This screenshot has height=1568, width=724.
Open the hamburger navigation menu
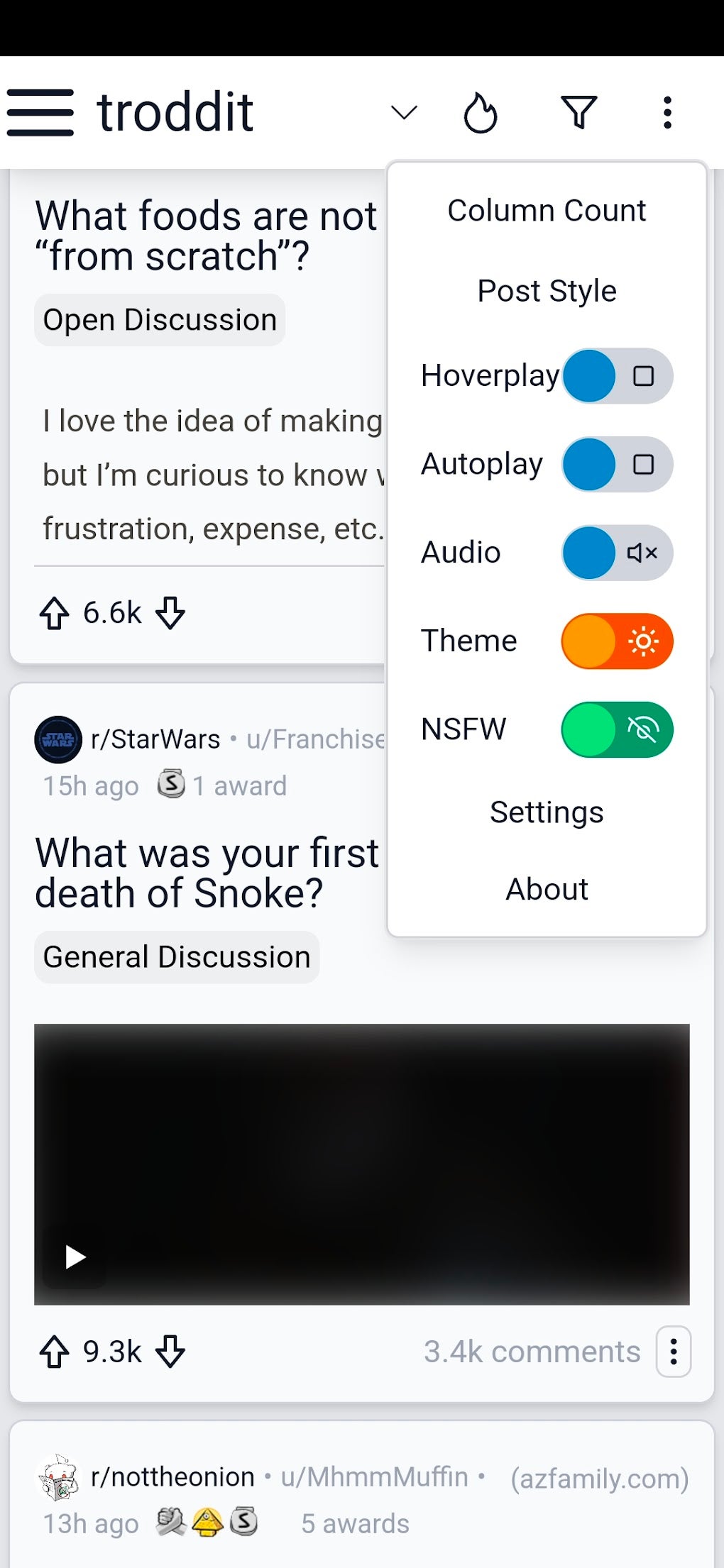pyautogui.click(x=40, y=111)
